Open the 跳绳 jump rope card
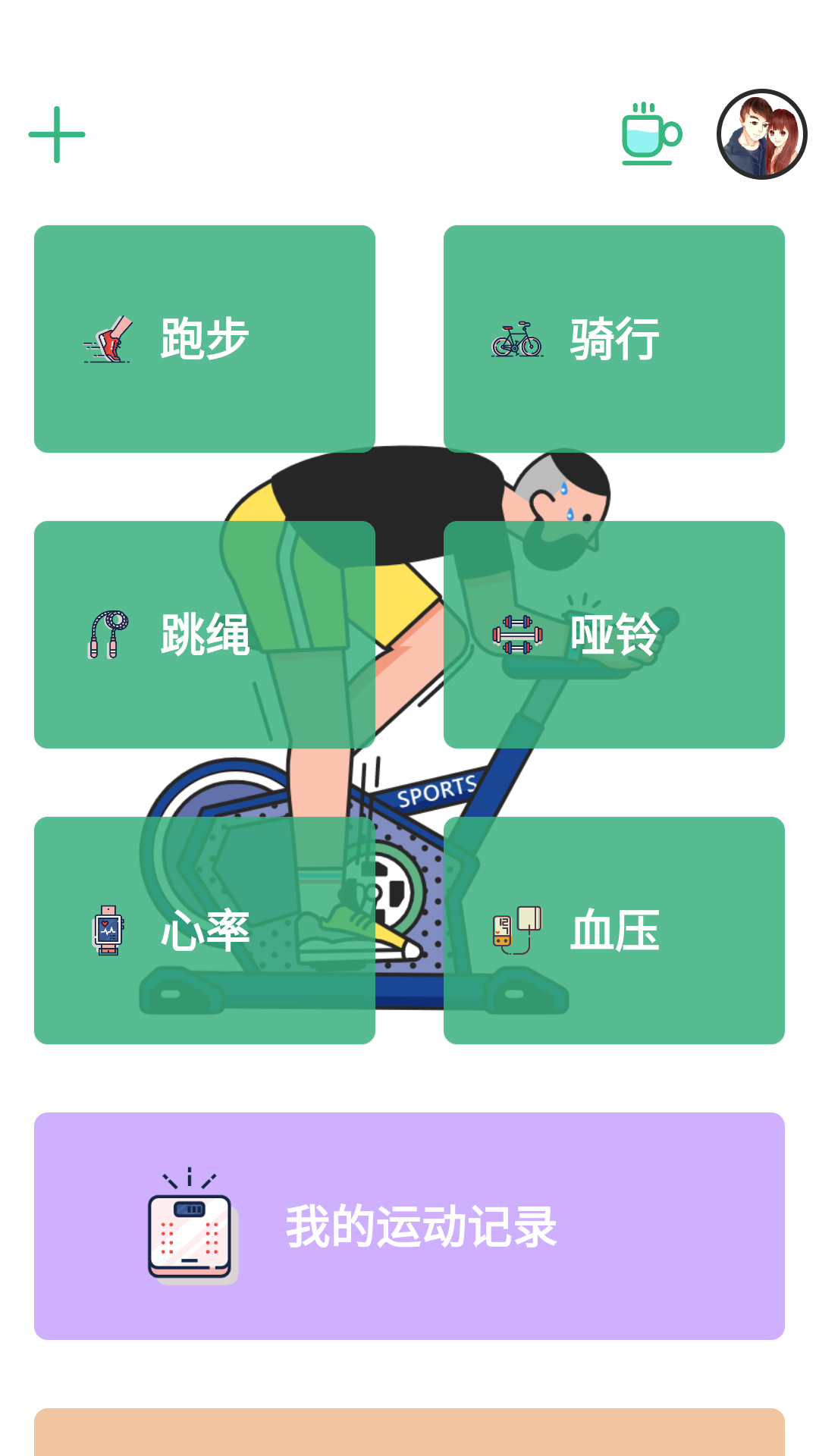Viewport: 819px width, 1456px height. 205,635
